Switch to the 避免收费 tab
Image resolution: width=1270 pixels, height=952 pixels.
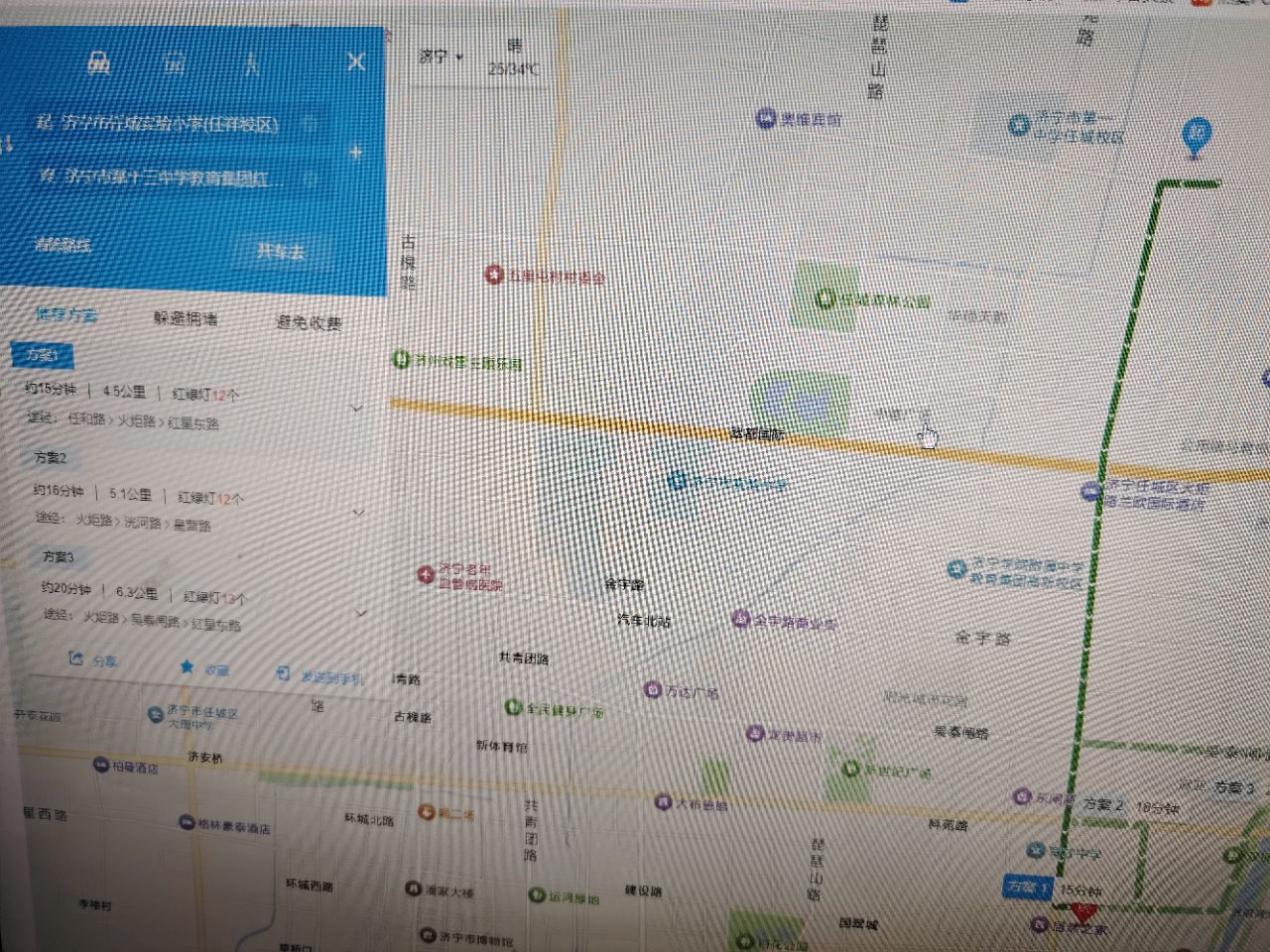309,322
